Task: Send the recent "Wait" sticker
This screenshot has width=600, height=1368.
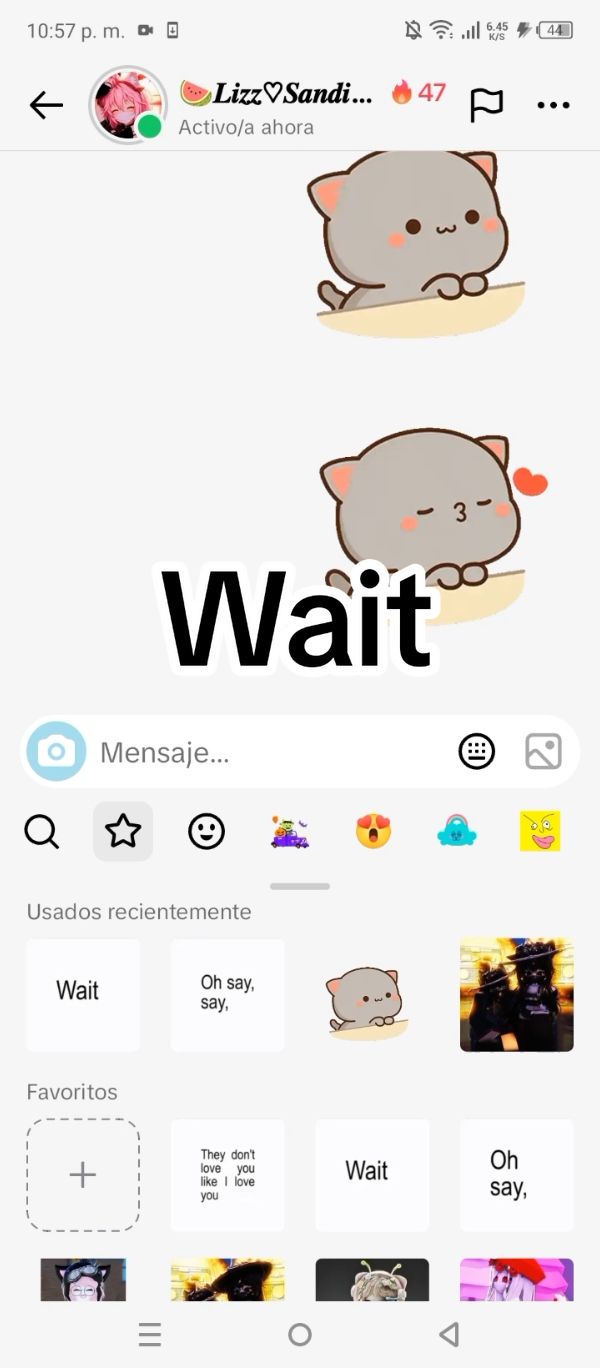Action: pyautogui.click(x=83, y=995)
